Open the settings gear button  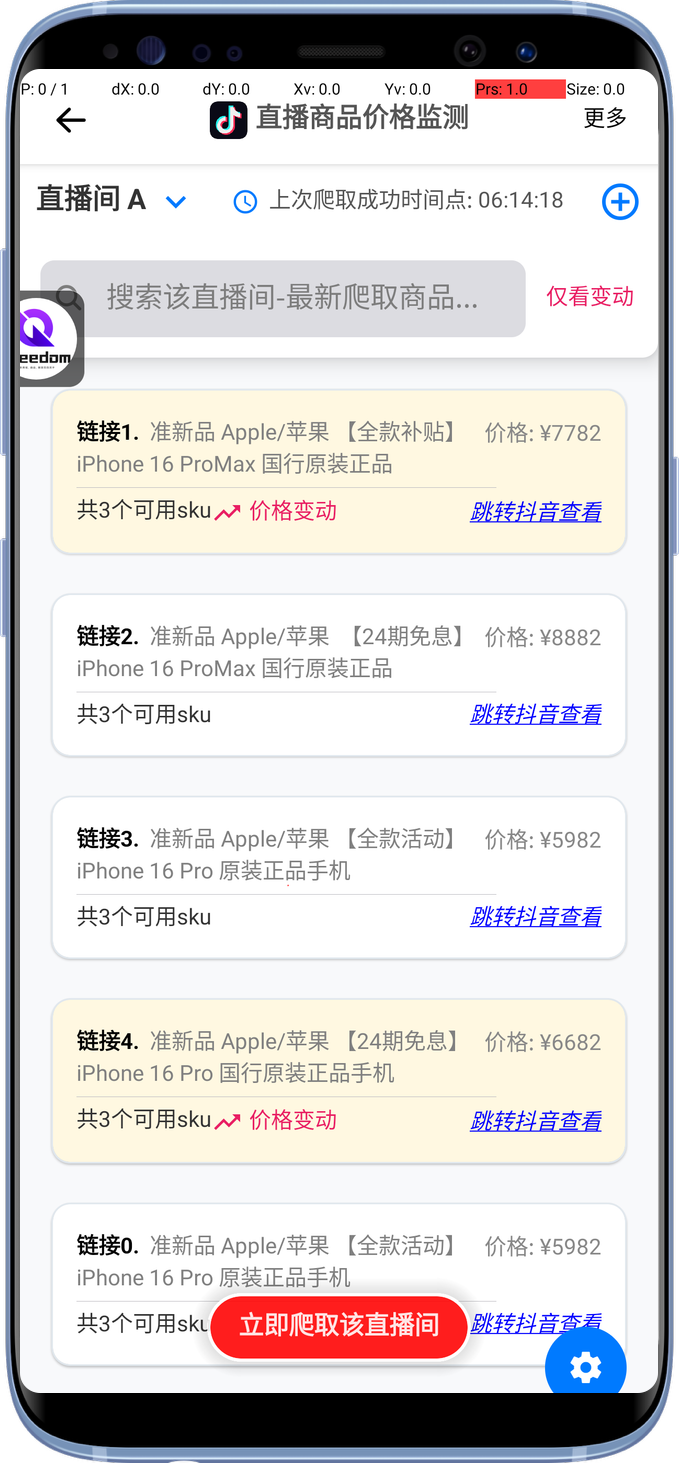(x=586, y=1366)
